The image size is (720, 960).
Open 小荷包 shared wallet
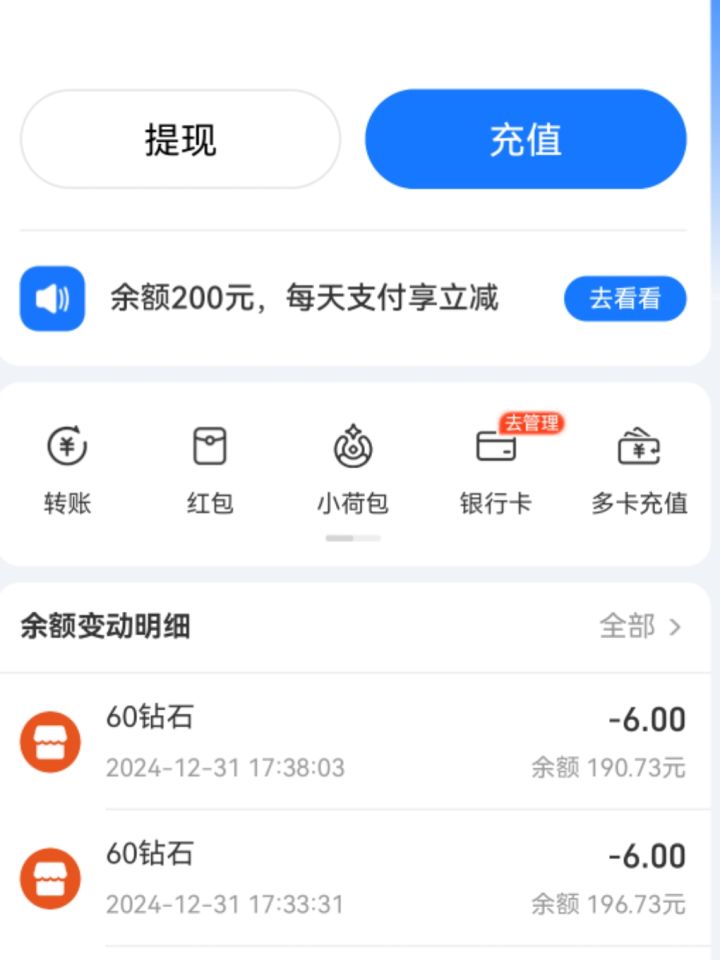pyautogui.click(x=353, y=469)
